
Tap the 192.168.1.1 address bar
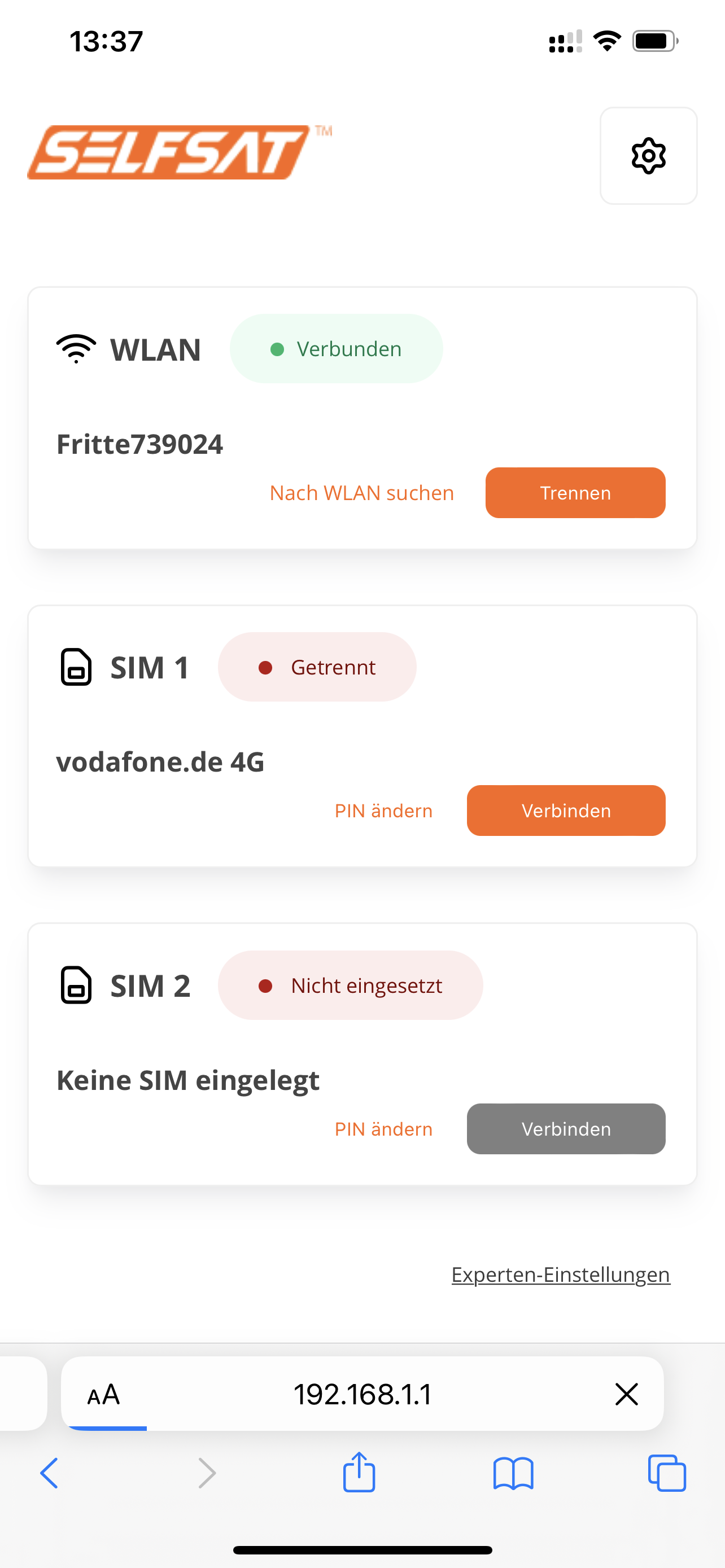pos(363,1395)
